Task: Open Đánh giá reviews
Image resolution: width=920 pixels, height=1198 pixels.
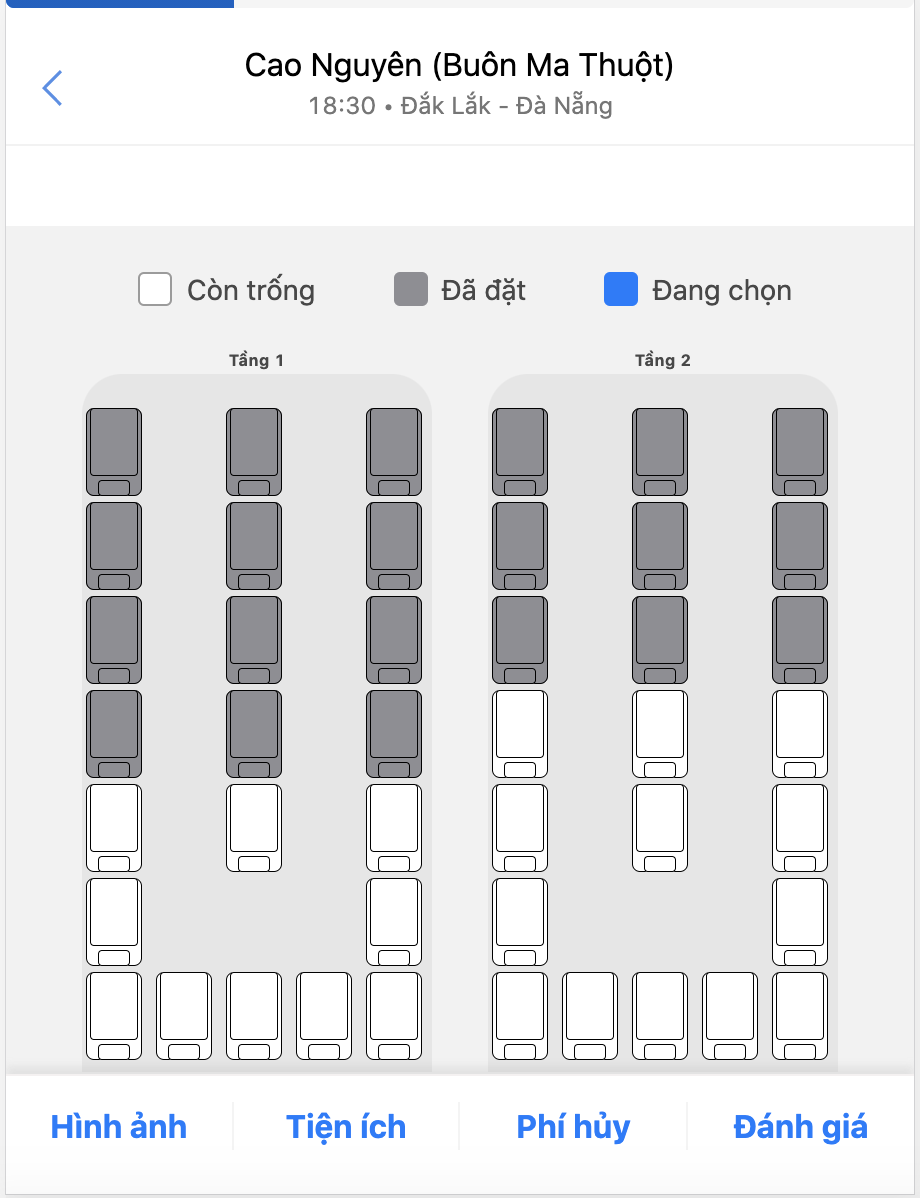Action: [800, 1127]
